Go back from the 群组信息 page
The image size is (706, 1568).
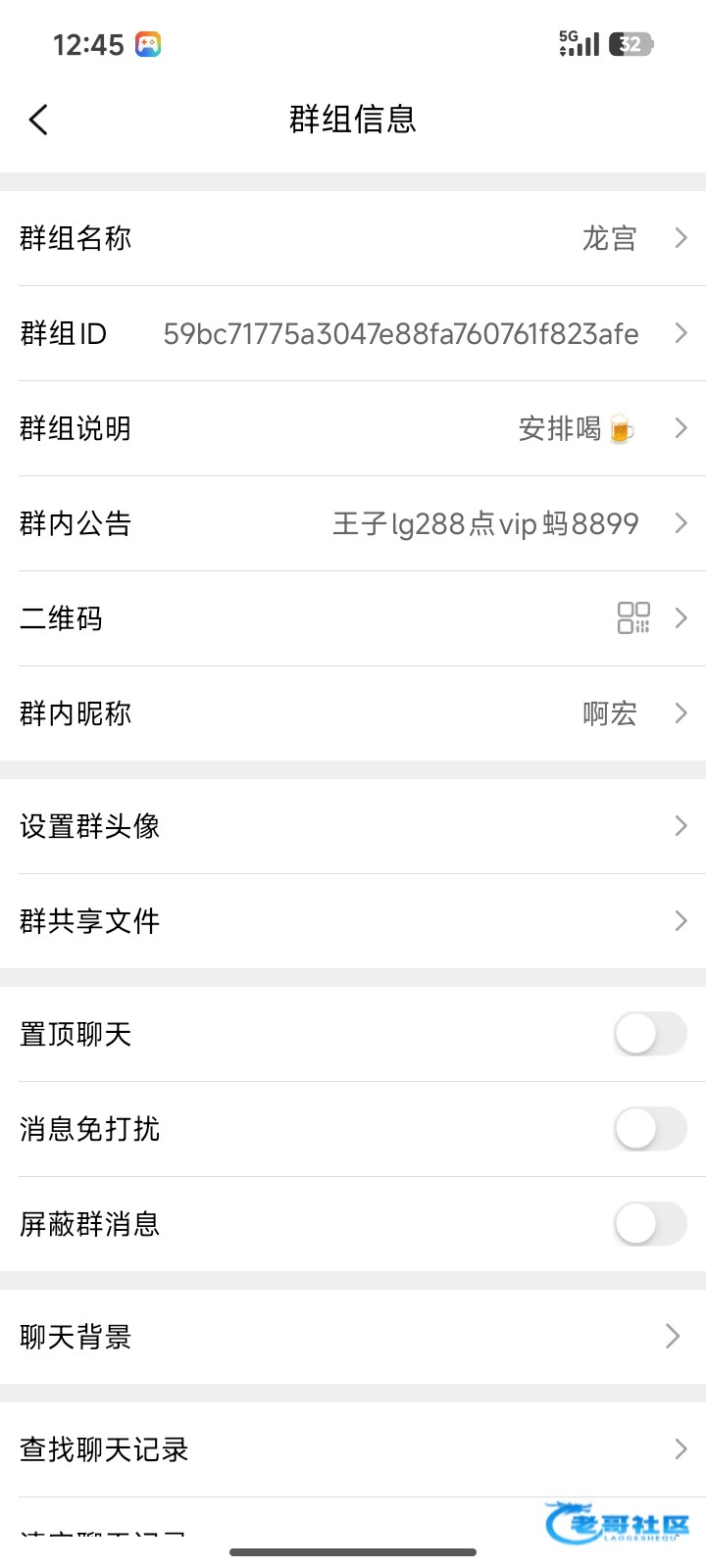point(38,120)
